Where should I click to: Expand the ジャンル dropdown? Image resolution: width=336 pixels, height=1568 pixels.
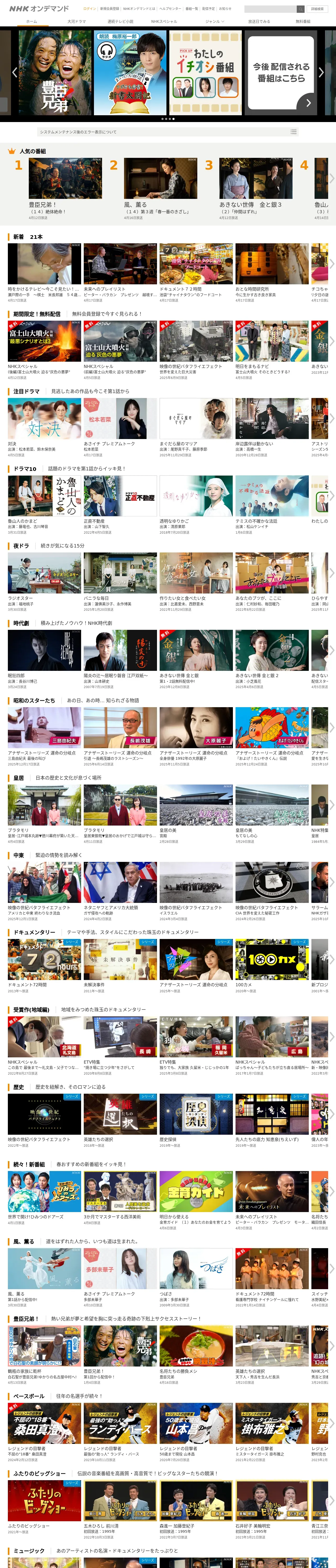click(x=215, y=21)
